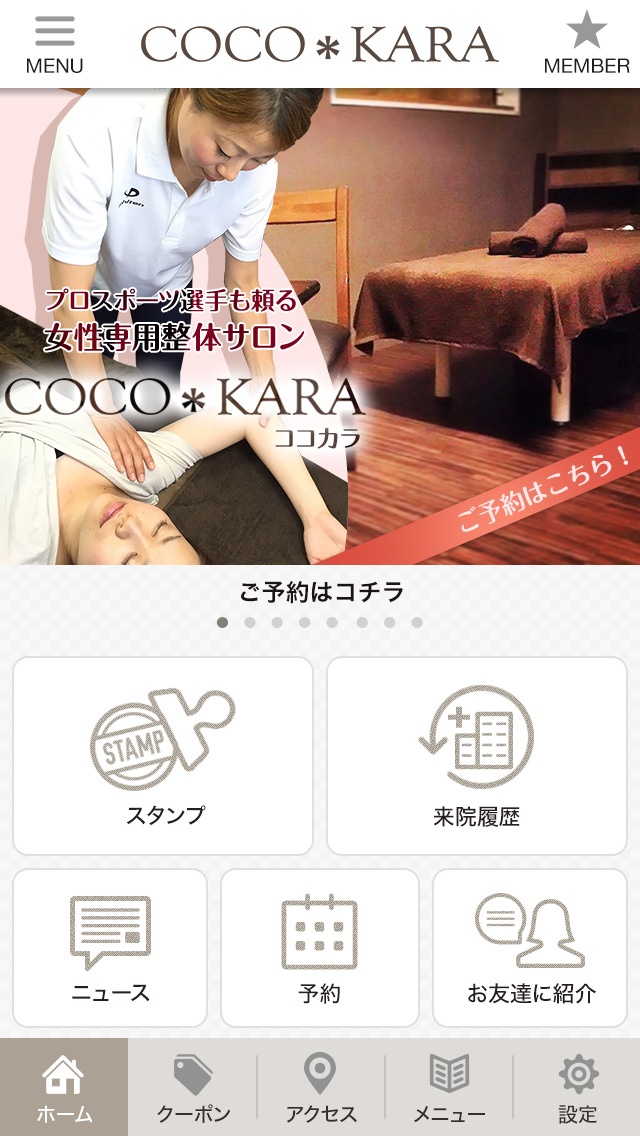
Task: Switch to the ホーム tab
Action: coord(64,1088)
